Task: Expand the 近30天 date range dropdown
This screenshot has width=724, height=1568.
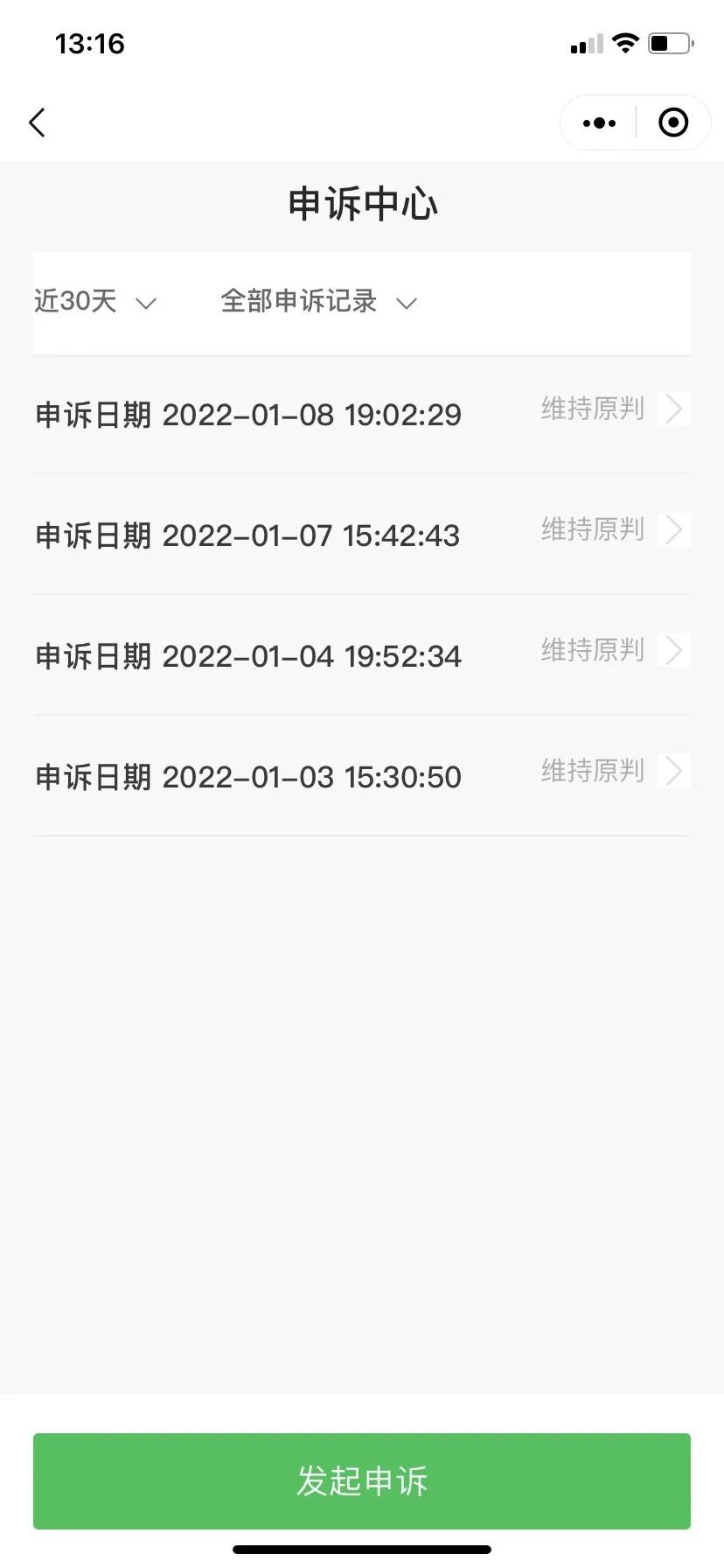Action: (95, 302)
